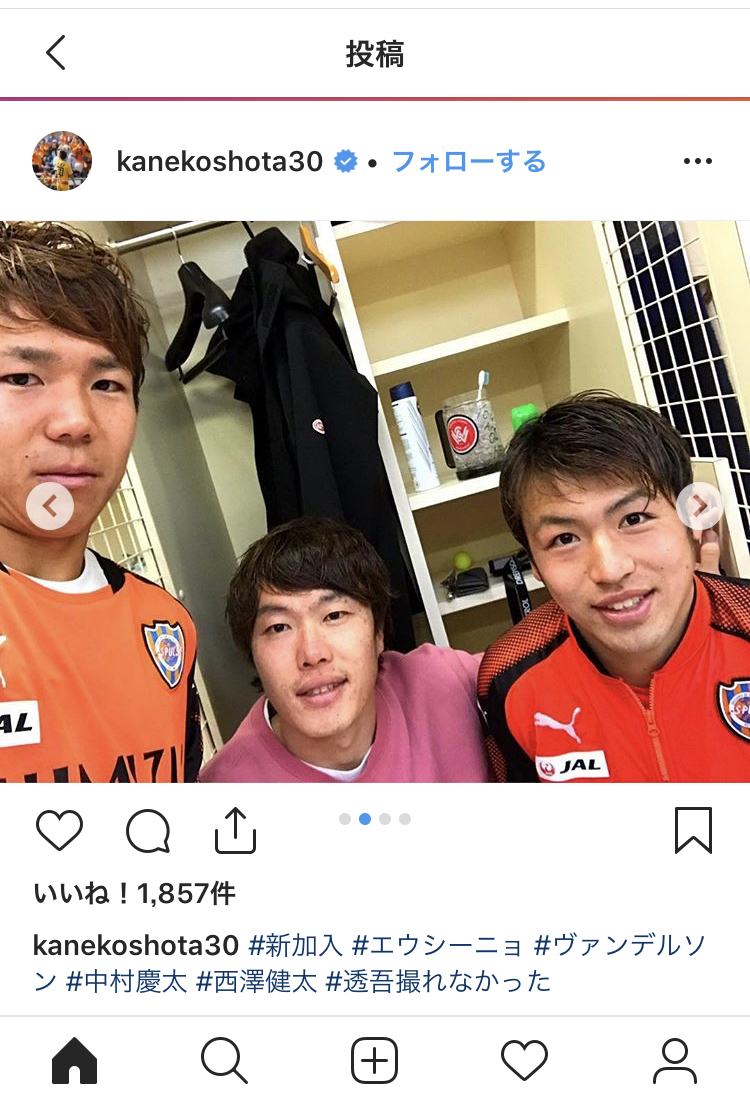Image resolution: width=750 pixels, height=1102 pixels.
Task: Create a new post with the plus tab
Action: (374, 1060)
